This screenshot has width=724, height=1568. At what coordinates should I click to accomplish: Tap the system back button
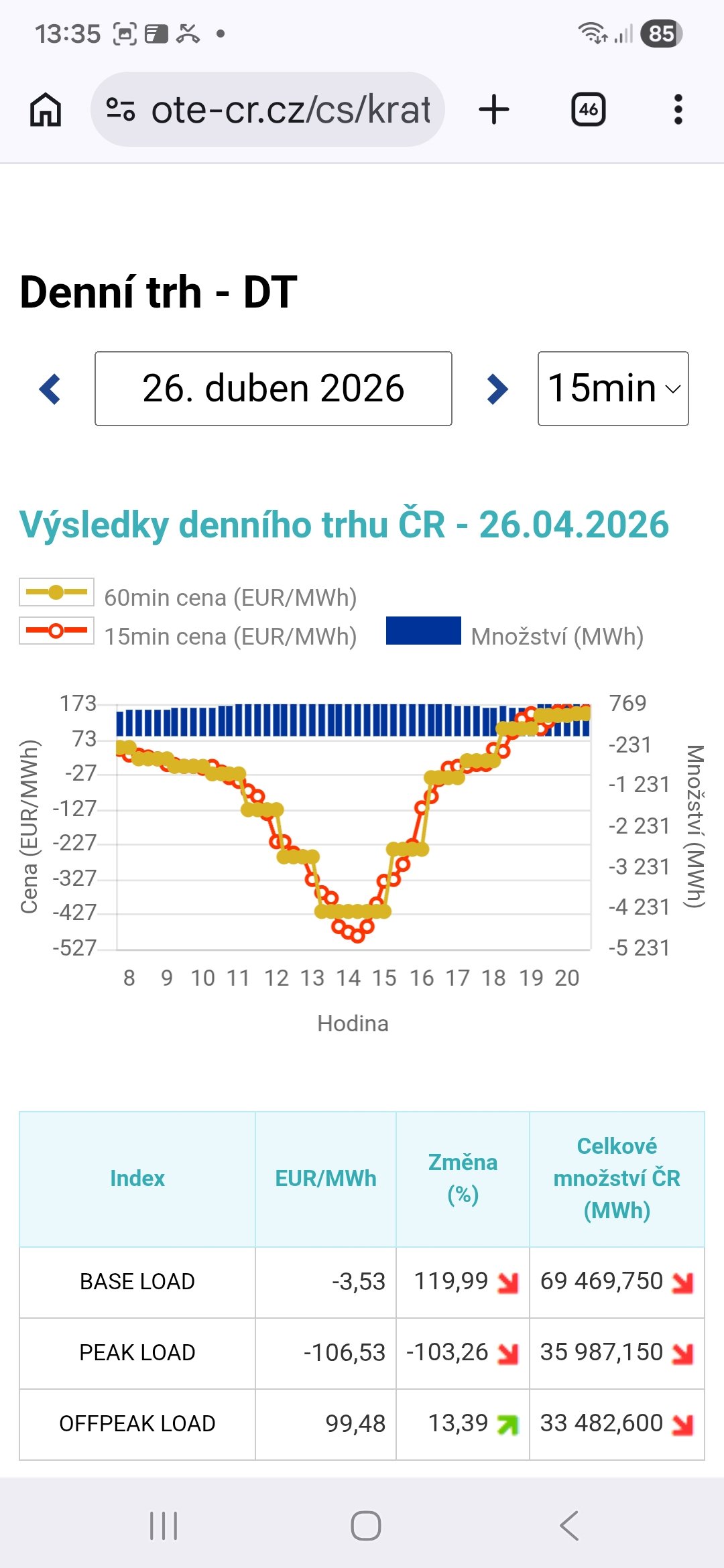pos(568,1526)
